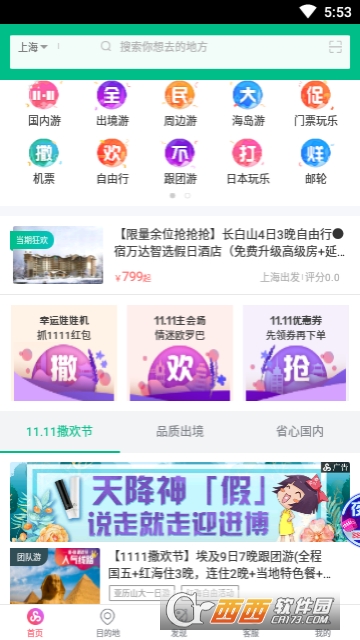Open 邮轮 cruises
Screen dimensions: 360x640
(316, 162)
